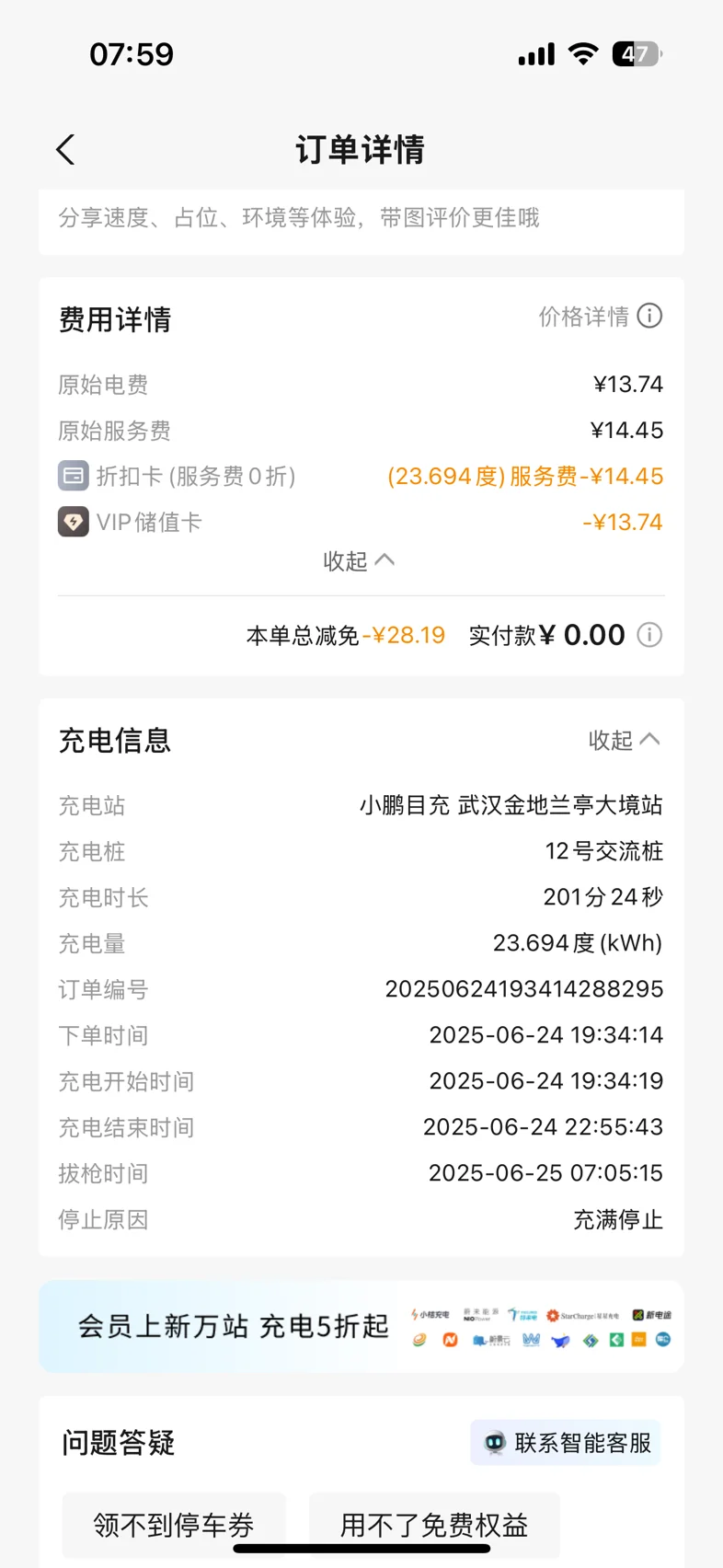Screen dimensions: 723x1568
Task: Select the 用不了免费权益 question chip
Action: [434, 1525]
